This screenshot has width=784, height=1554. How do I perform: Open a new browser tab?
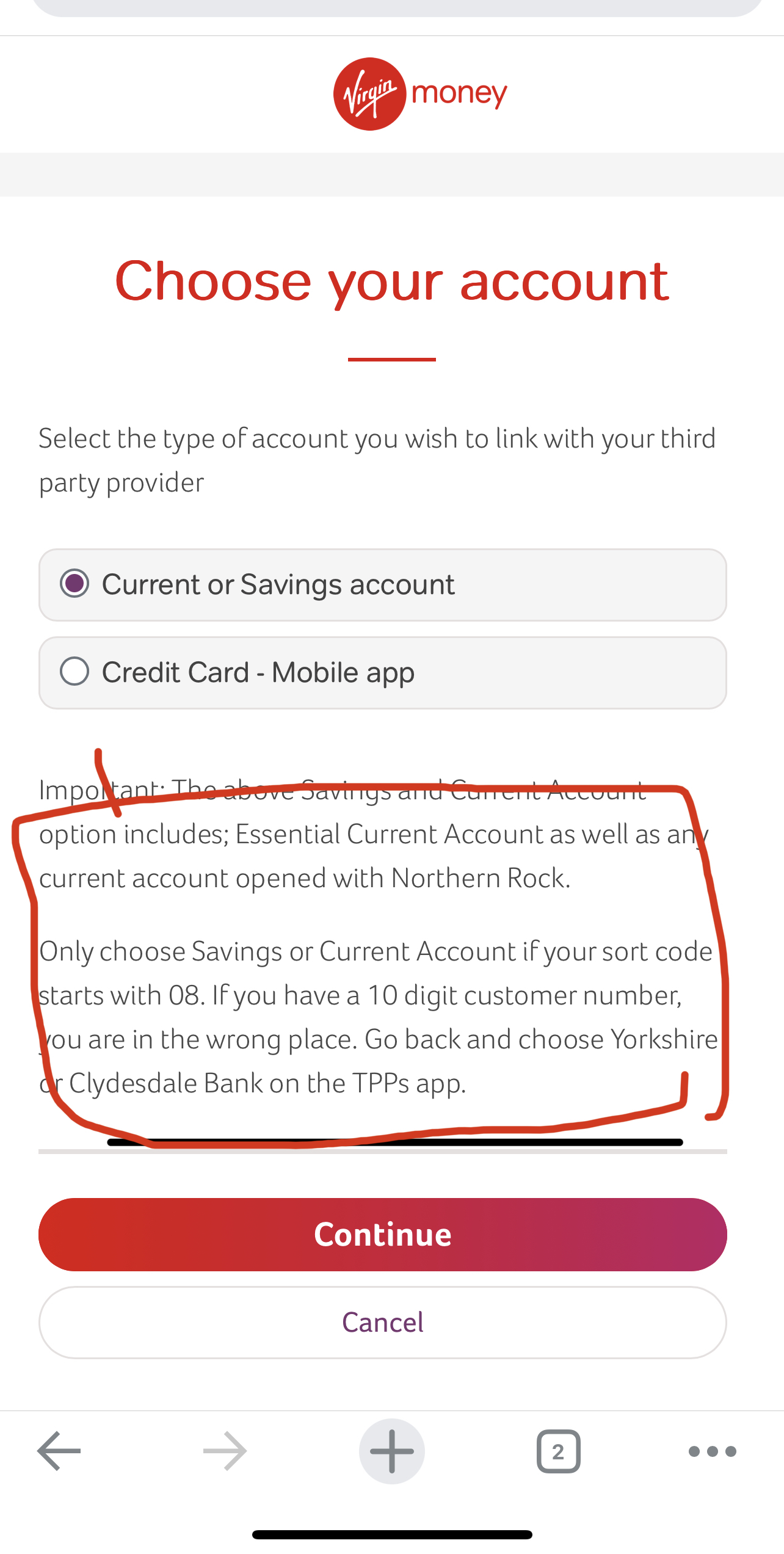tap(392, 1451)
